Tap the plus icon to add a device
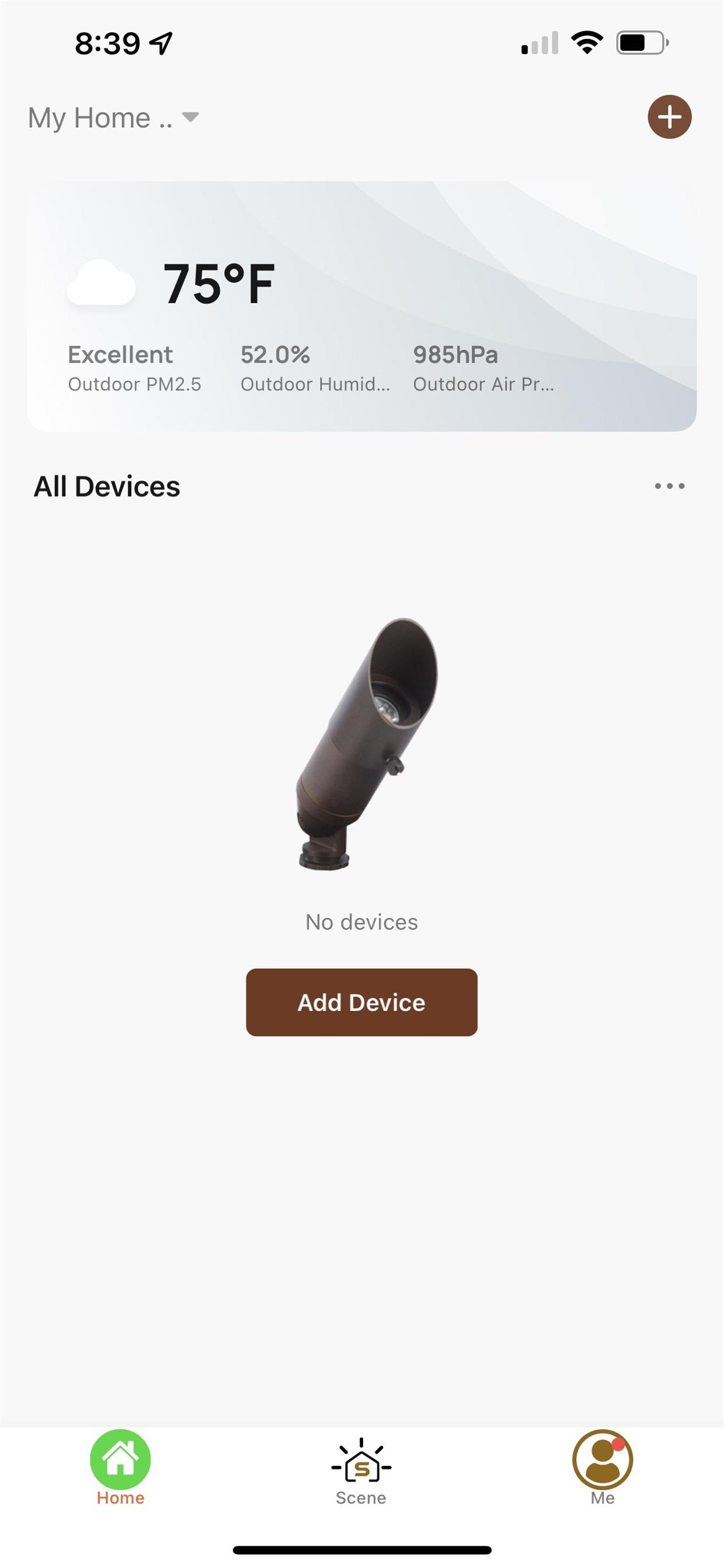The height and width of the screenshot is (1568, 724). click(x=669, y=117)
